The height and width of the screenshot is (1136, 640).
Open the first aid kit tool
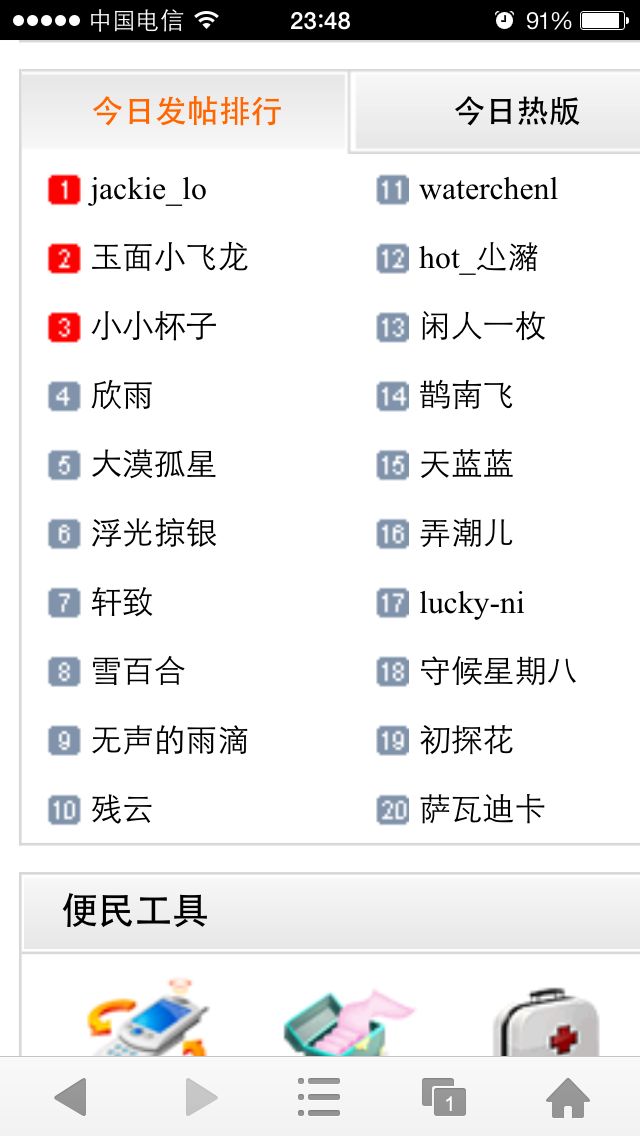pos(546,1022)
